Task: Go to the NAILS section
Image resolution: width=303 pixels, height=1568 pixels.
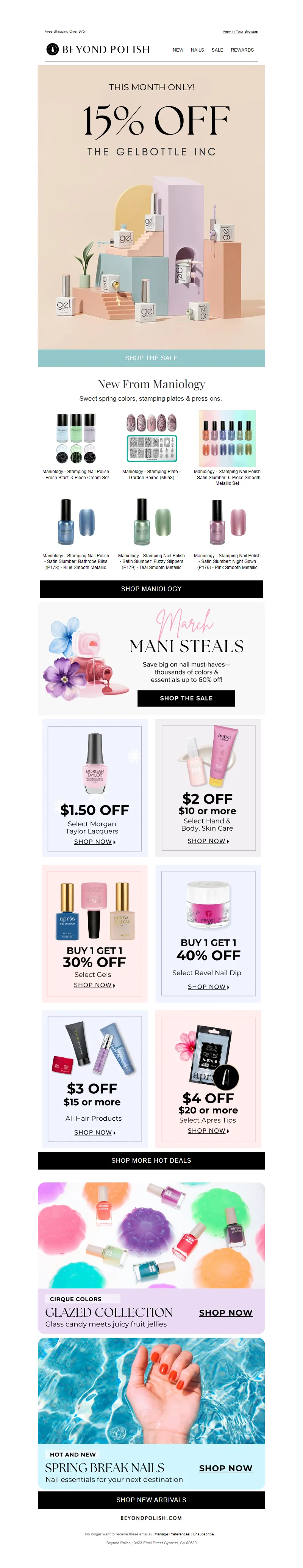Action: pyautogui.click(x=197, y=50)
